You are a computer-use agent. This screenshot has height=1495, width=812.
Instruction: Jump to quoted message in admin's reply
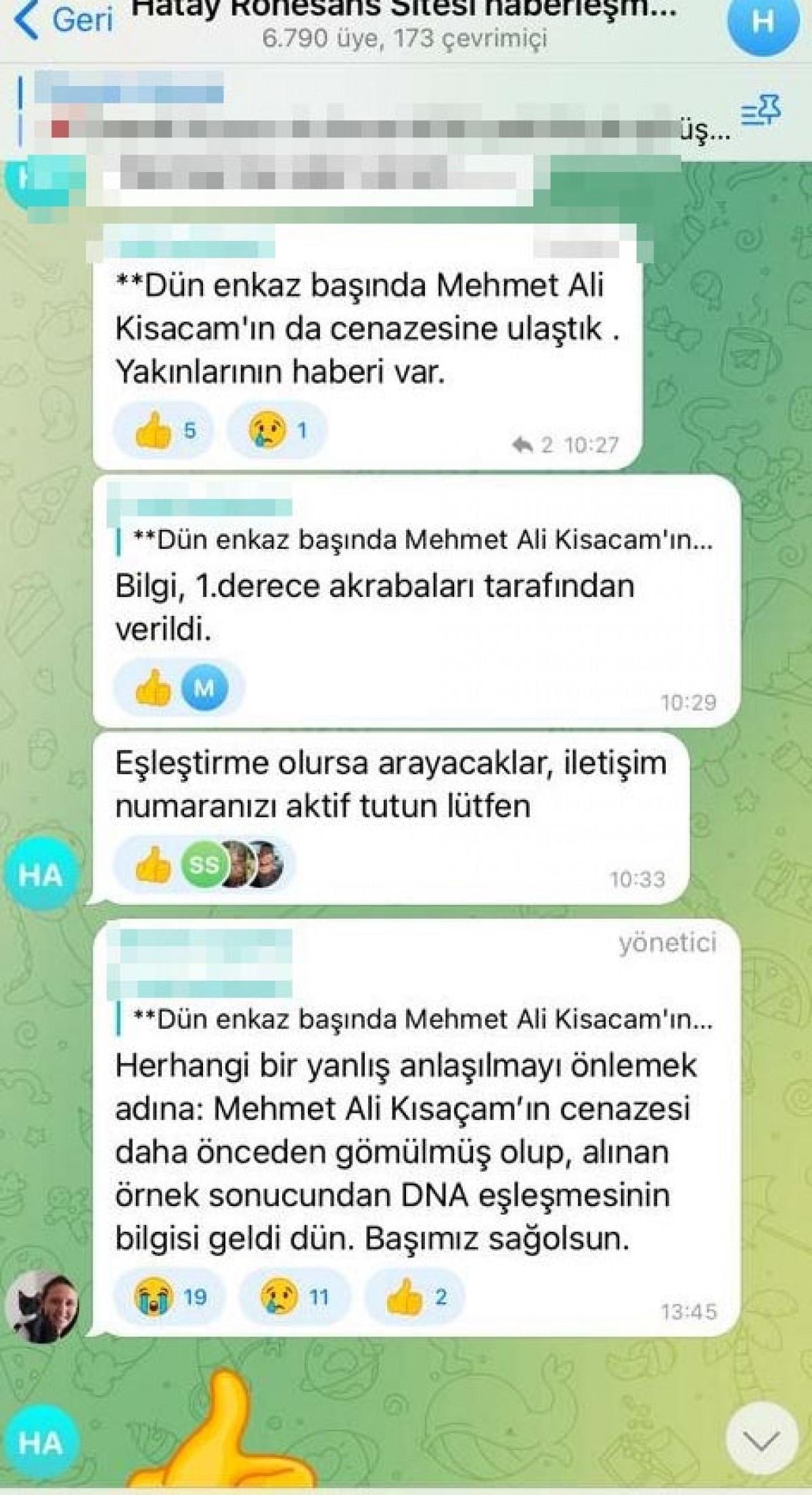pos(416,1019)
